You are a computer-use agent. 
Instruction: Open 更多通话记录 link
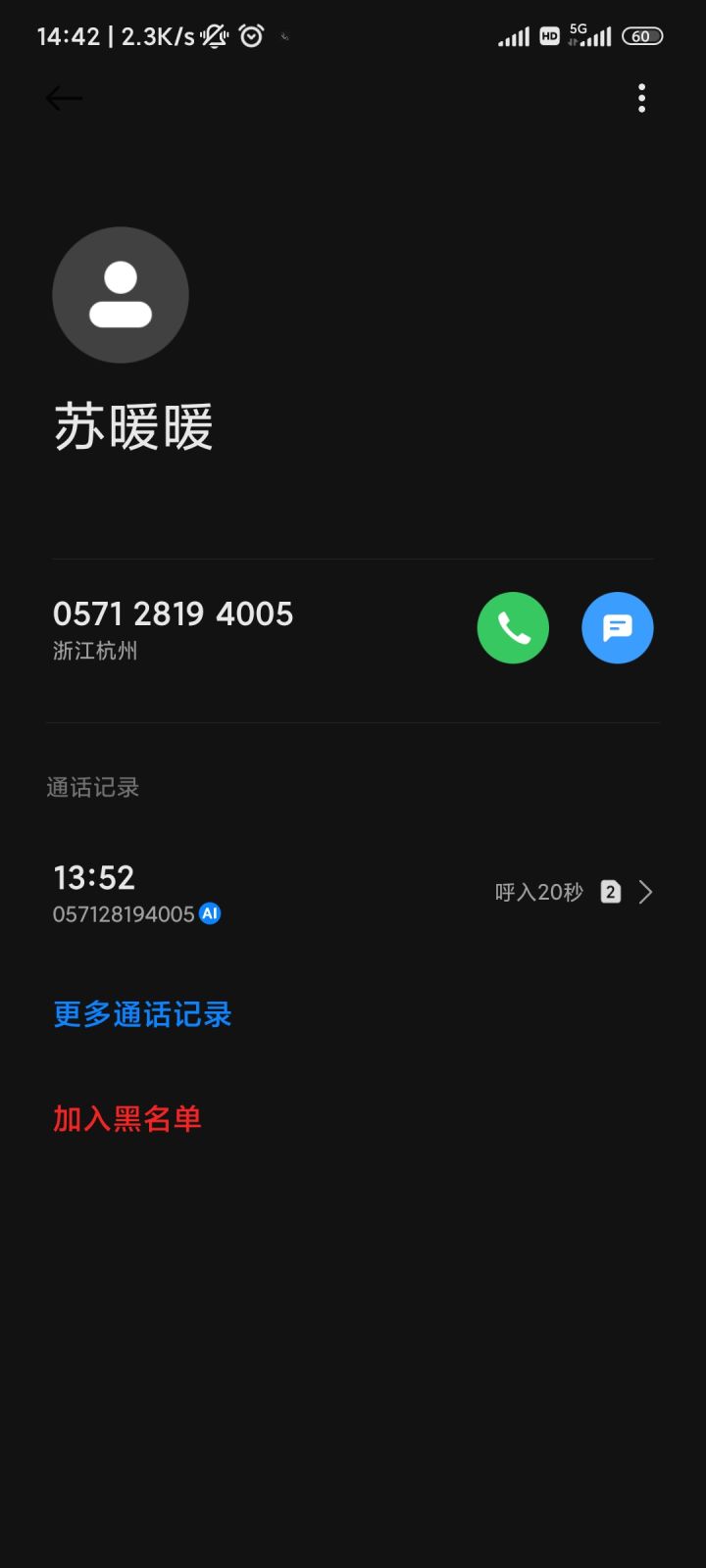pyautogui.click(x=142, y=1014)
